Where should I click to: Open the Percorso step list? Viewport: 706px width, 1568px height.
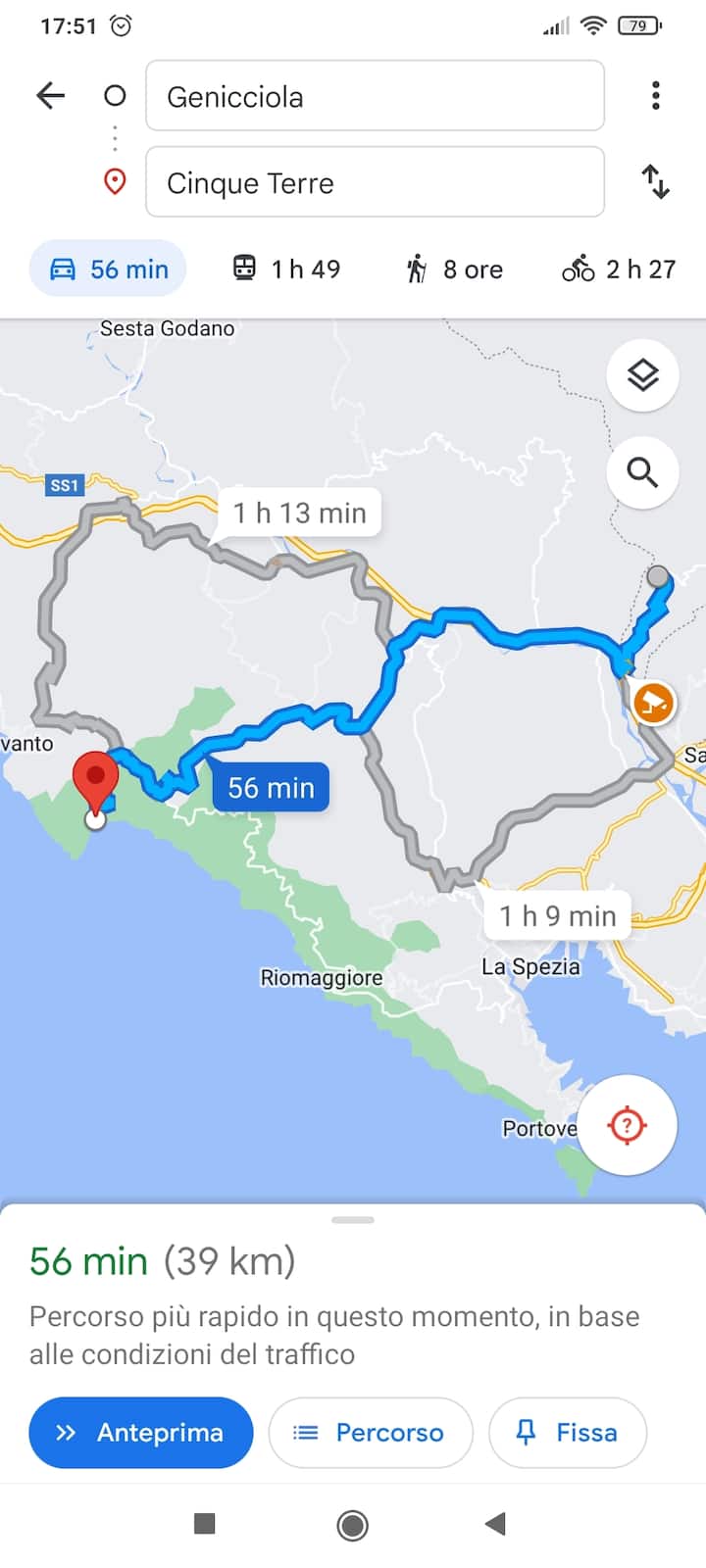[371, 1433]
